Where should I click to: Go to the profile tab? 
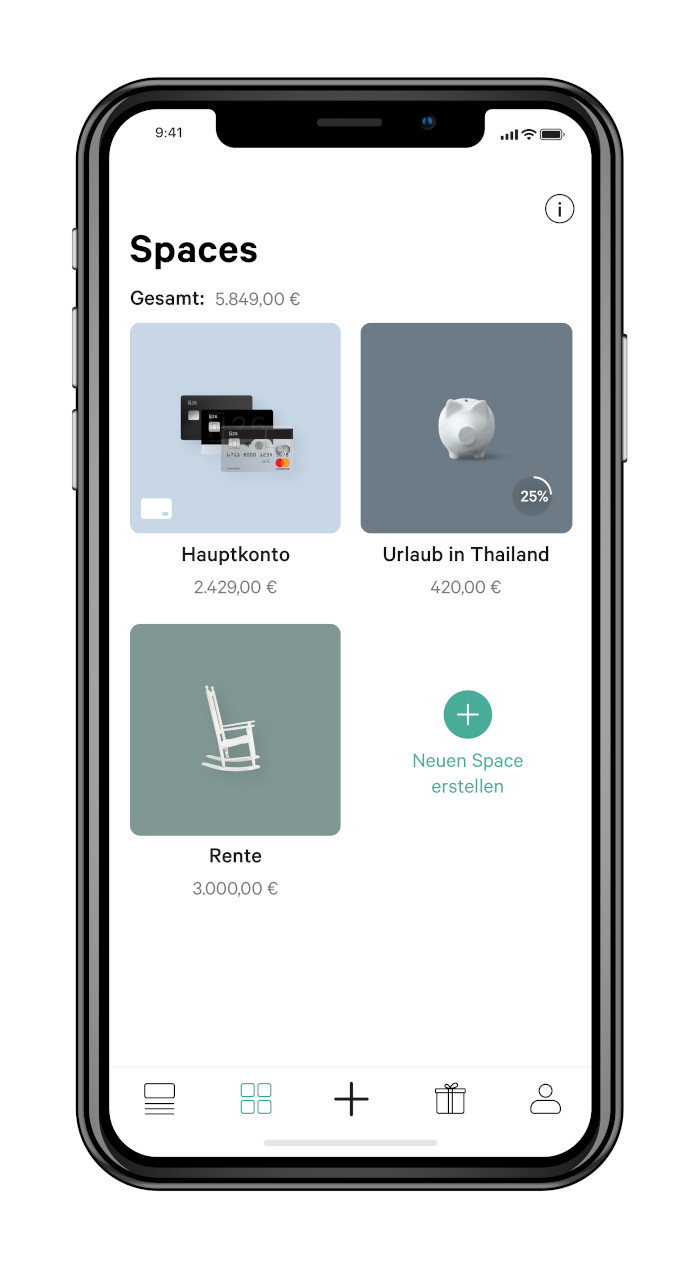545,1098
